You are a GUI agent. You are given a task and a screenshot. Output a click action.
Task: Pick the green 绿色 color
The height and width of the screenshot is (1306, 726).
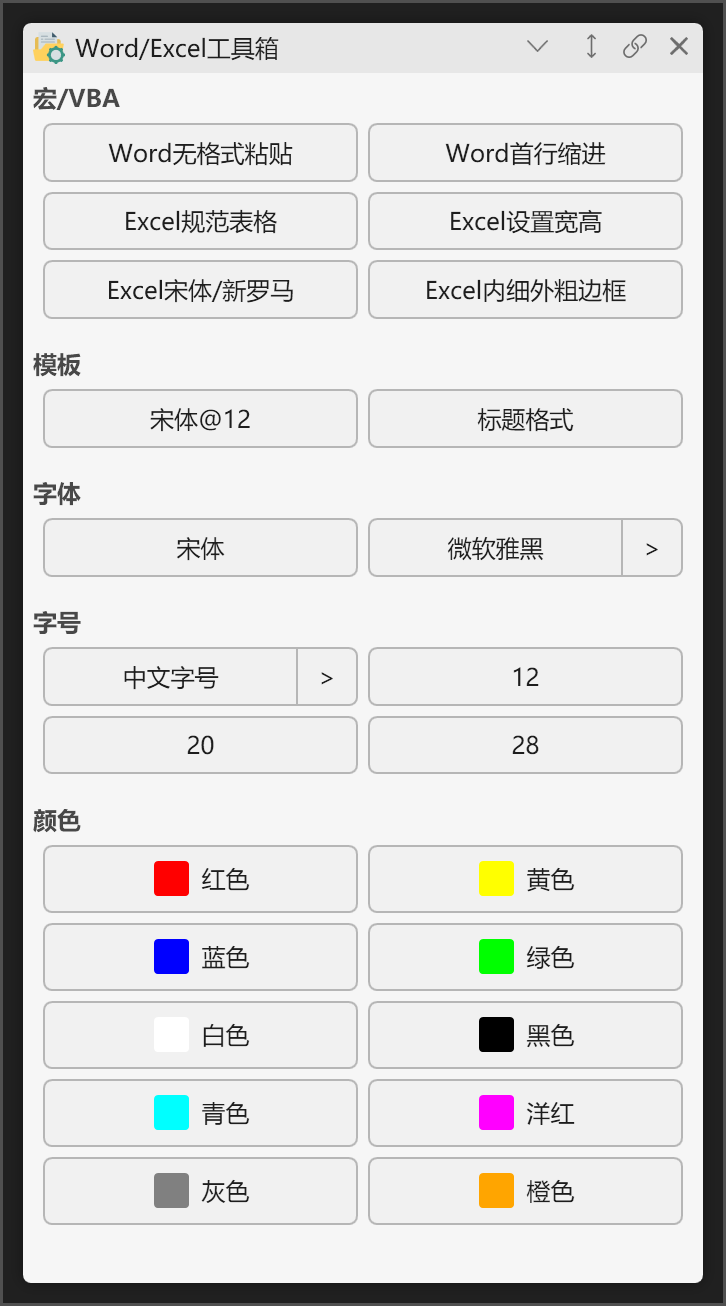pyautogui.click(x=526, y=957)
